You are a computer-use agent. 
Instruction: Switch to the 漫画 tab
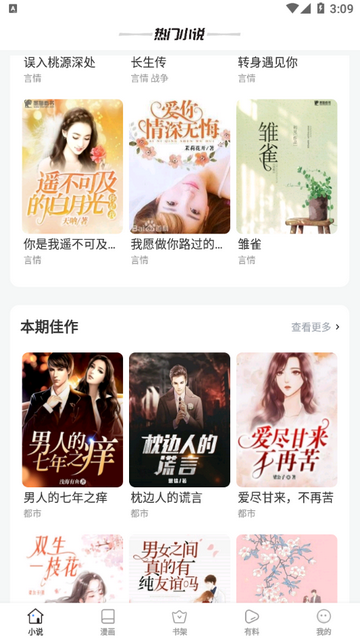point(108,622)
